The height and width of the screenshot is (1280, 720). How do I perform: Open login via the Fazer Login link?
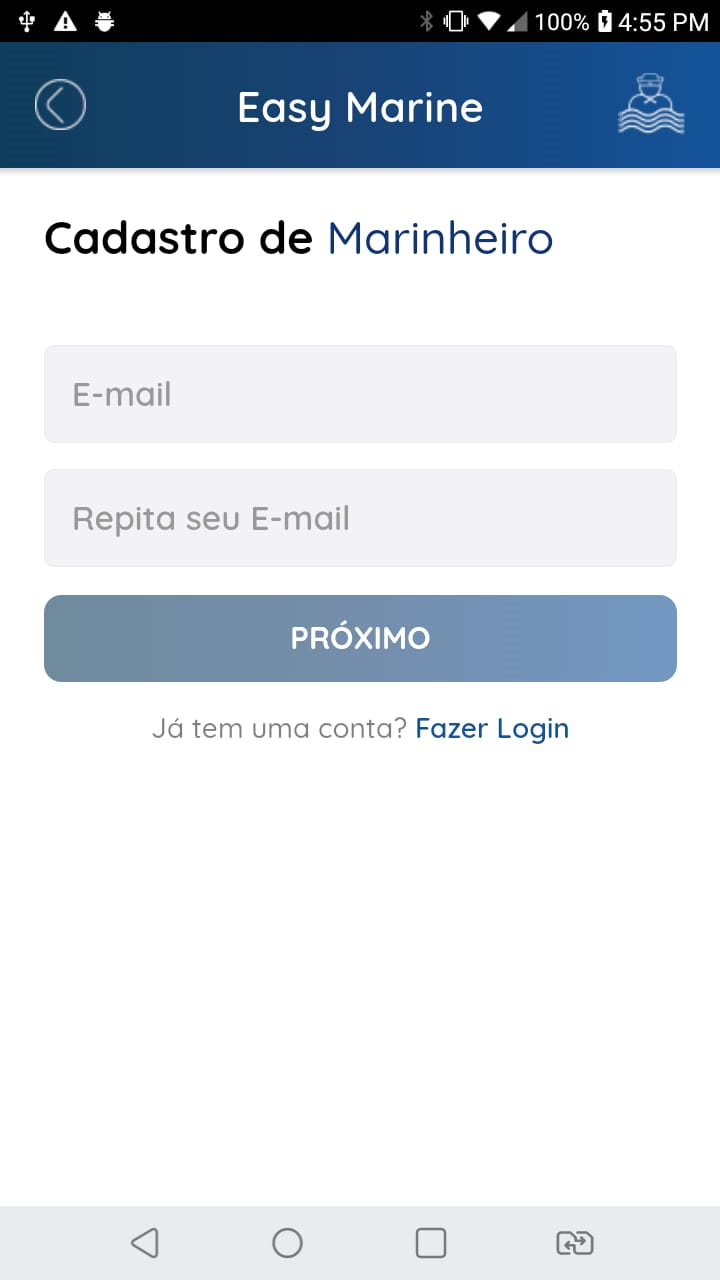pos(491,728)
